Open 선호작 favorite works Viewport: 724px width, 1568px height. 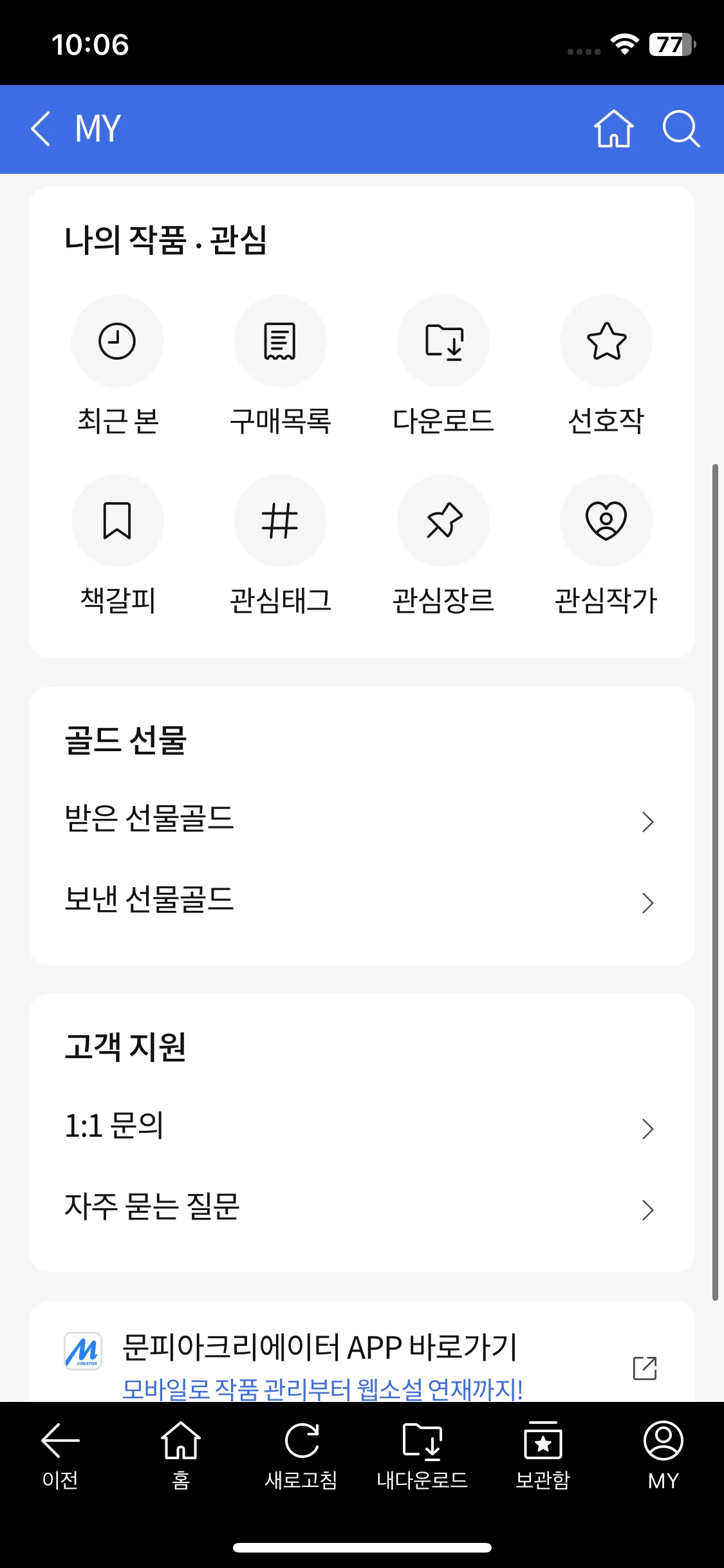pyautogui.click(x=606, y=366)
